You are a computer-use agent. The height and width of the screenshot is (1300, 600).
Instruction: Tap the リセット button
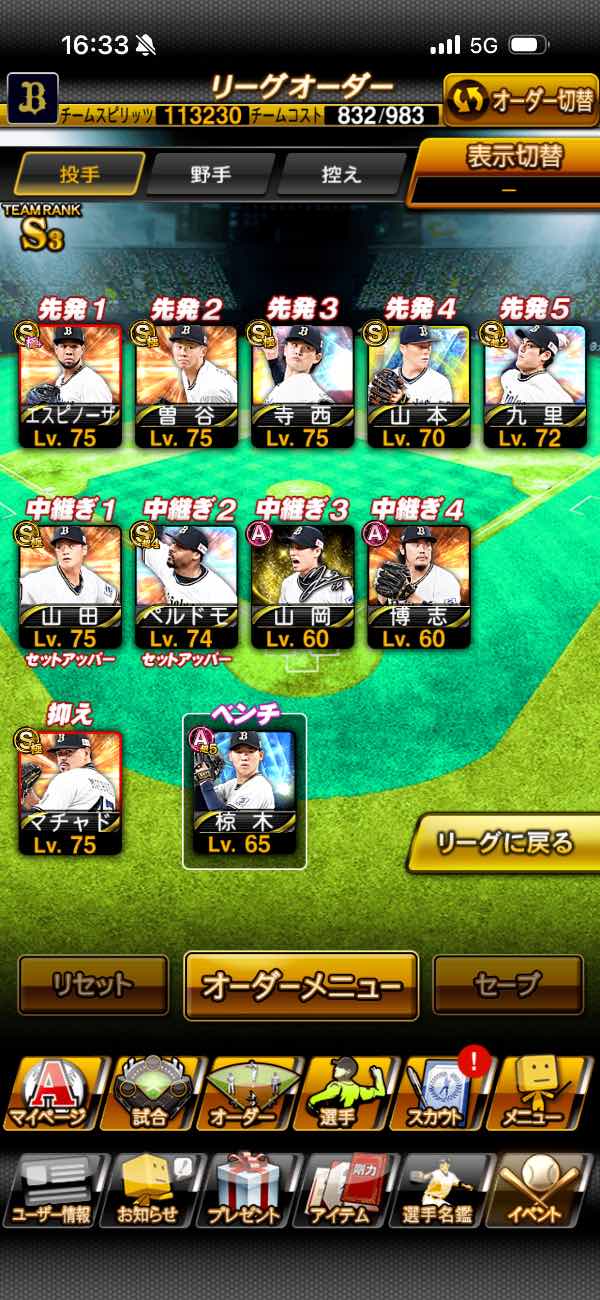93,985
